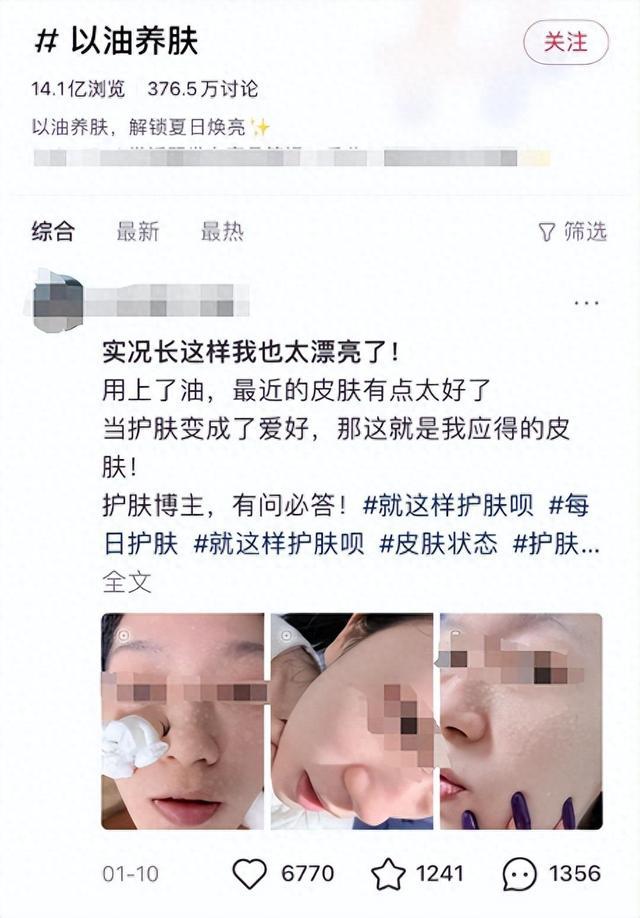The width and height of the screenshot is (640, 918).
Task: Switch to the 最新 tab
Action: (137, 232)
